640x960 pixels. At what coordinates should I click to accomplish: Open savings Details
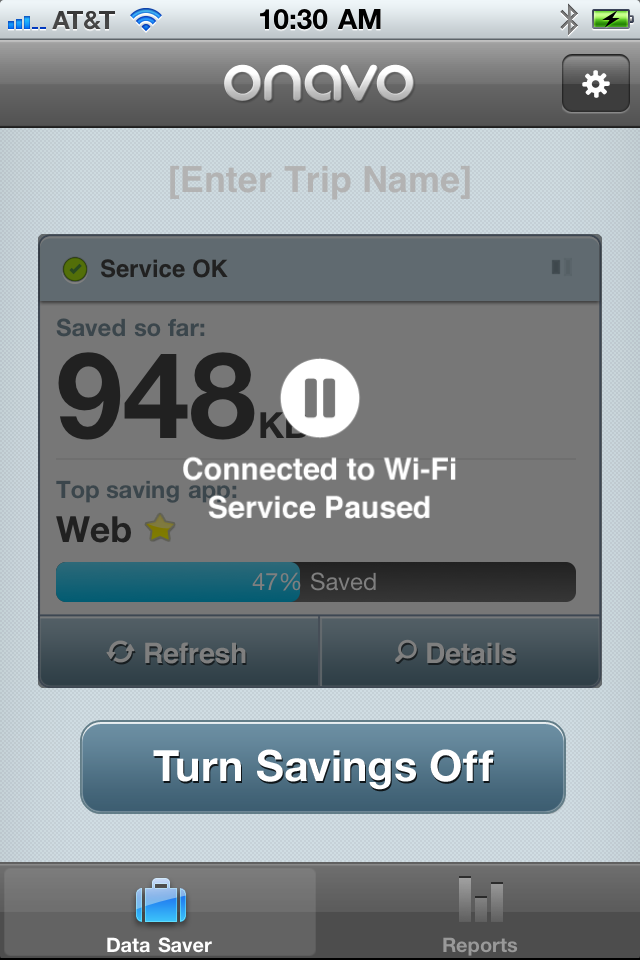point(460,653)
